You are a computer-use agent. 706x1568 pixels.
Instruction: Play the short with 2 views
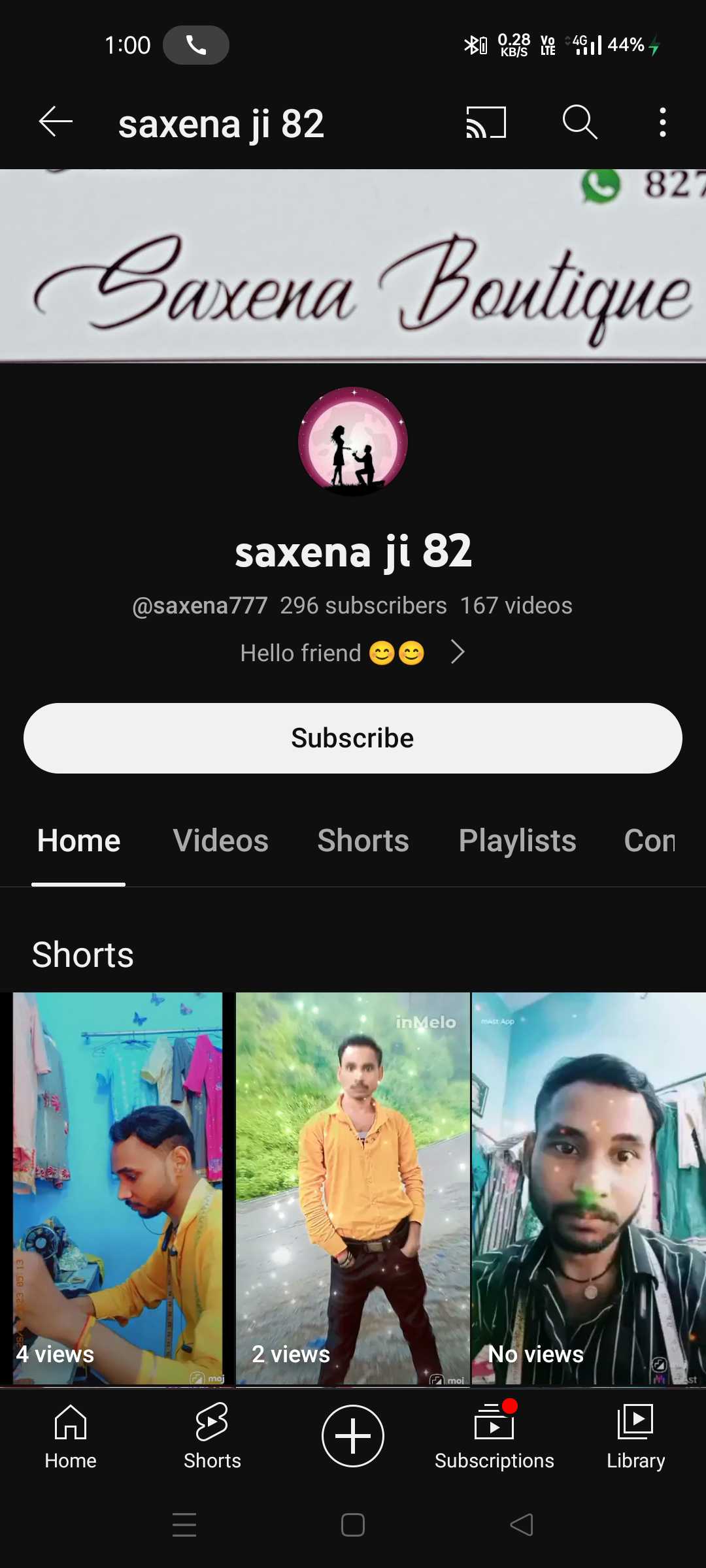click(353, 1188)
